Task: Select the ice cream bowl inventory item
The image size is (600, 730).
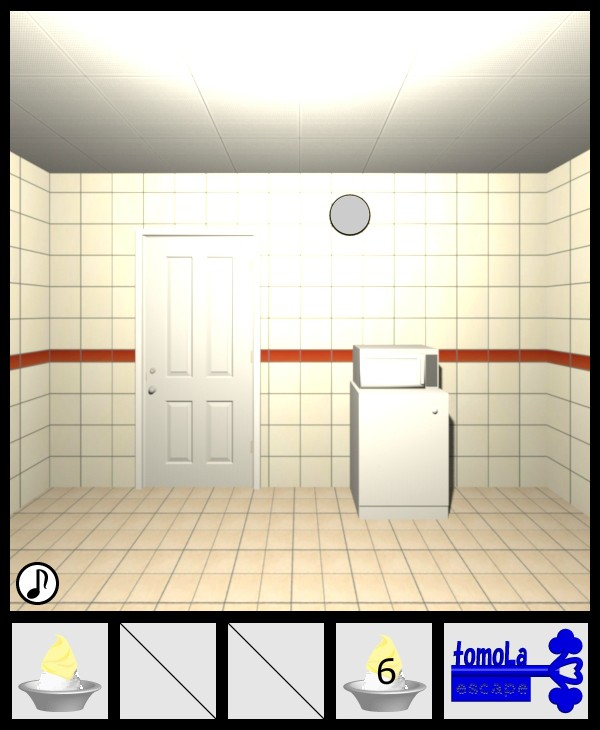Action: 60,671
